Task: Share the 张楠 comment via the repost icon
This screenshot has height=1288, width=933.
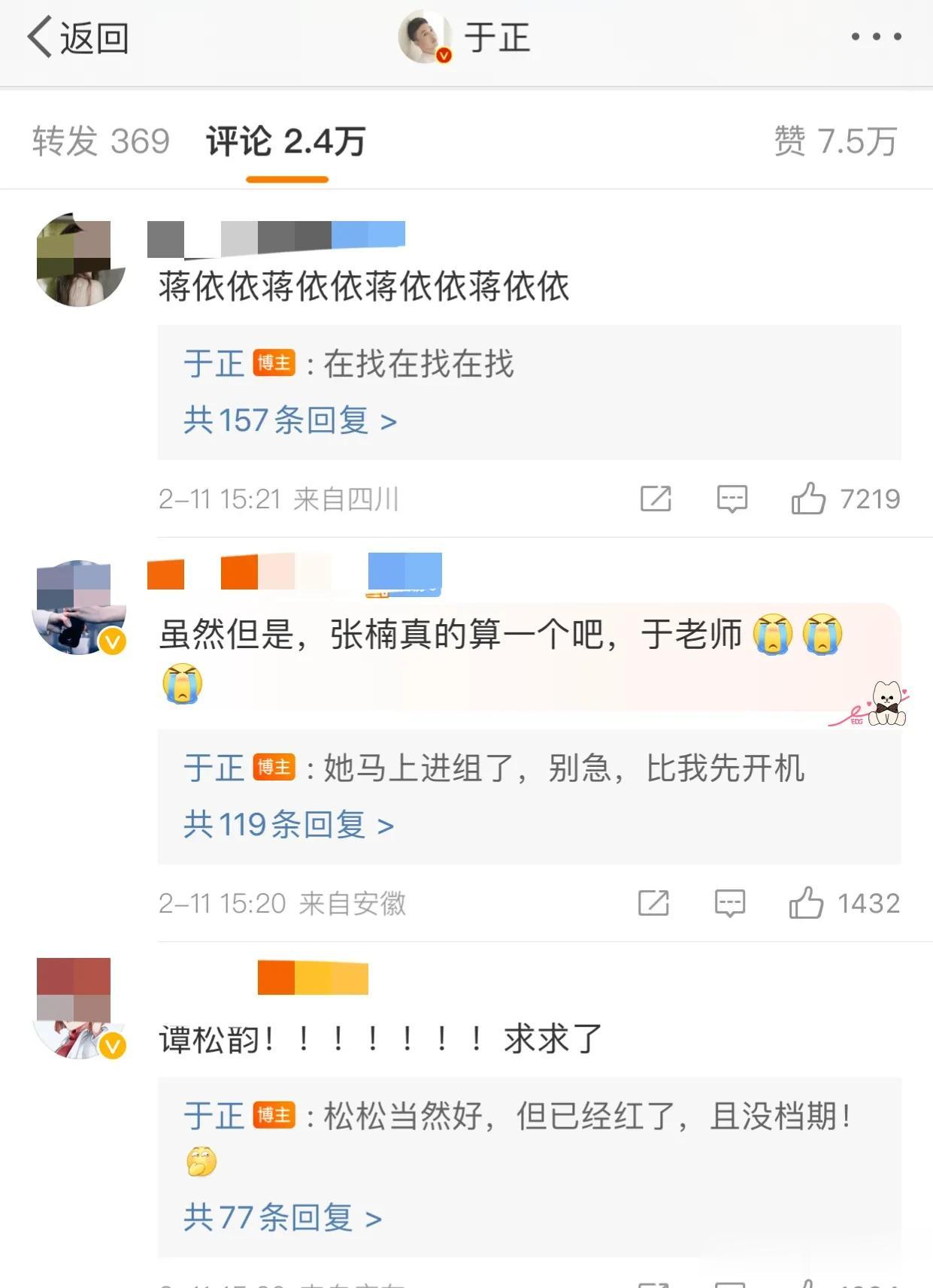Action: [x=653, y=903]
